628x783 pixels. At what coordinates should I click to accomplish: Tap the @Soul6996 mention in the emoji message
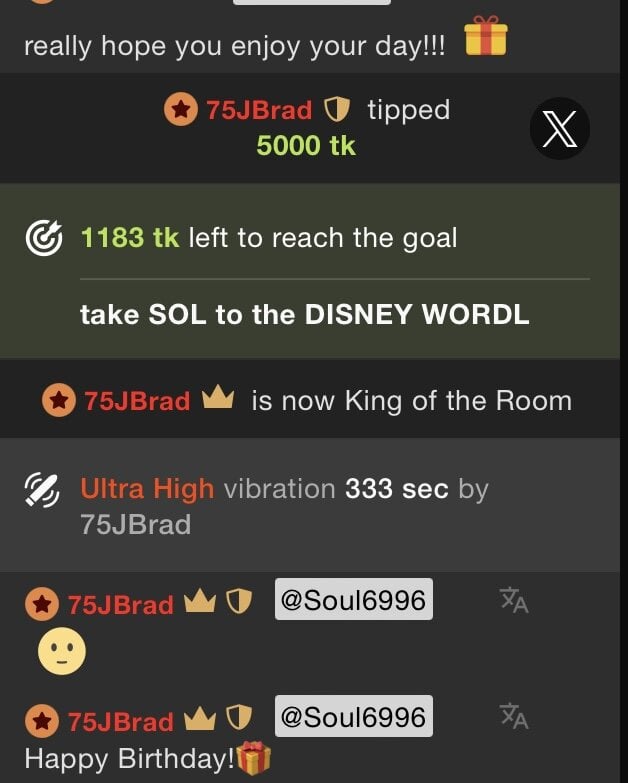pyautogui.click(x=353, y=600)
